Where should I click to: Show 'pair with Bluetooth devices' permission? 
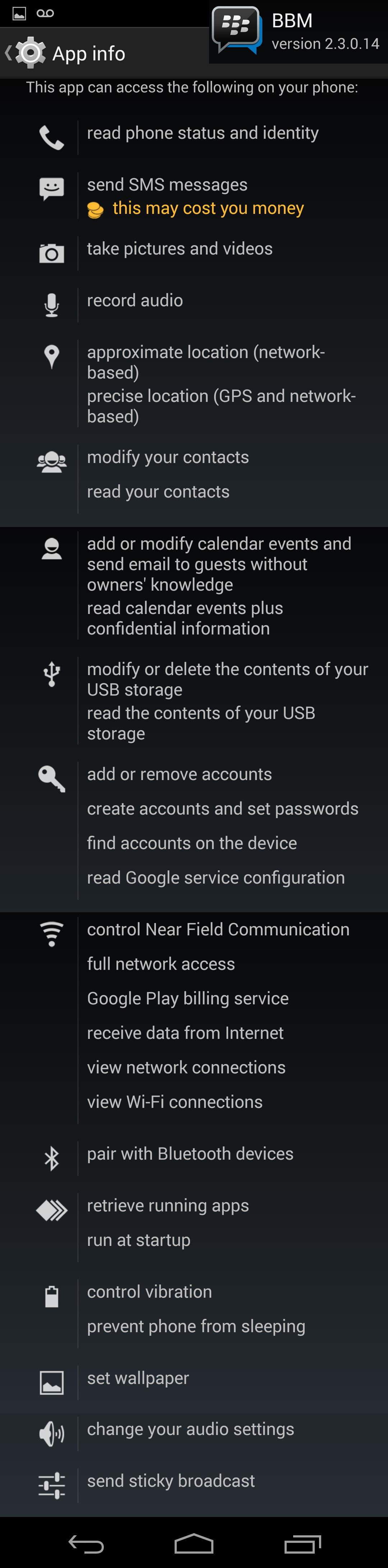click(x=190, y=1154)
